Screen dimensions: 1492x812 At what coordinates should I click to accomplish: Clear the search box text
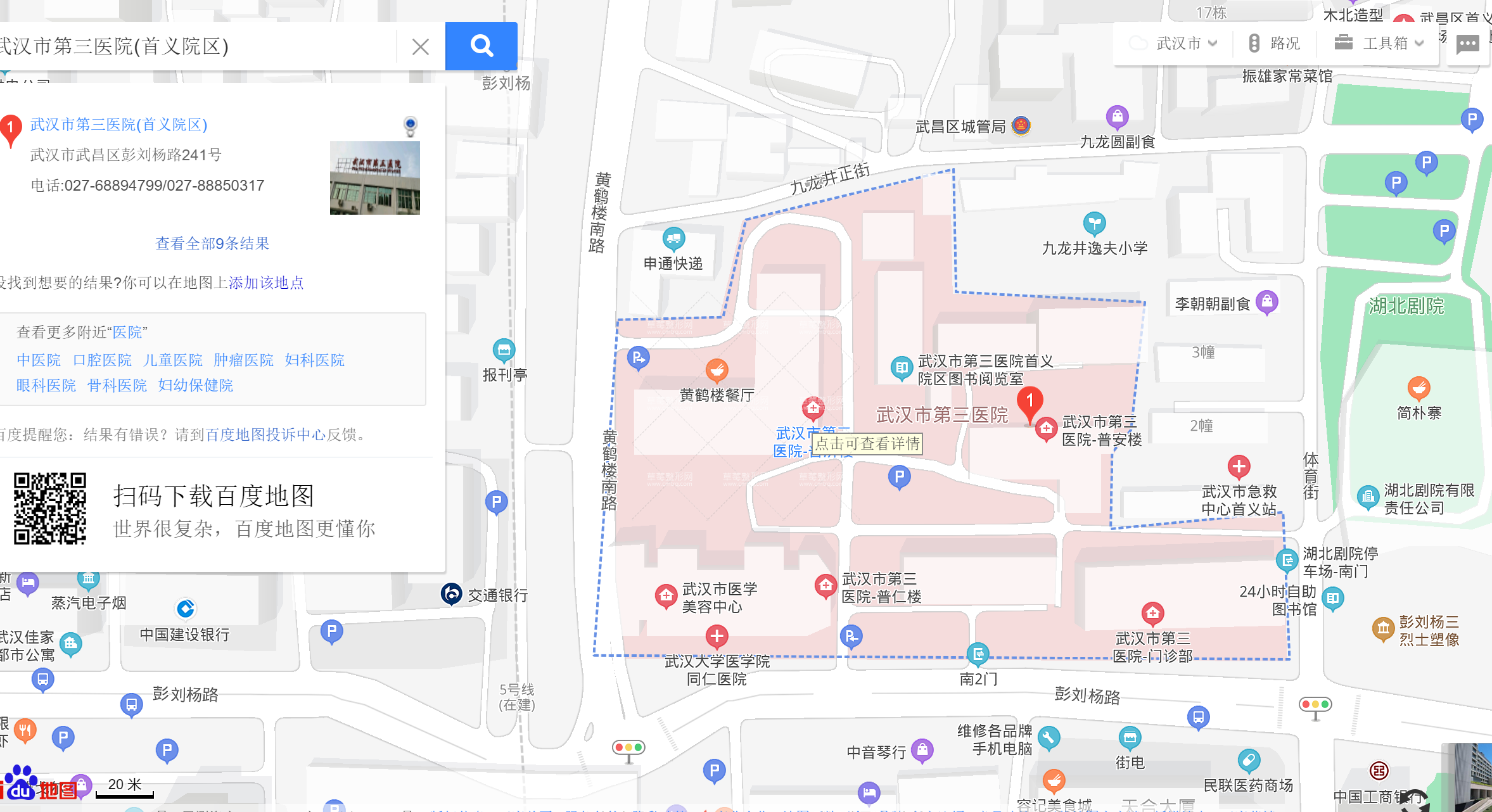[420, 46]
